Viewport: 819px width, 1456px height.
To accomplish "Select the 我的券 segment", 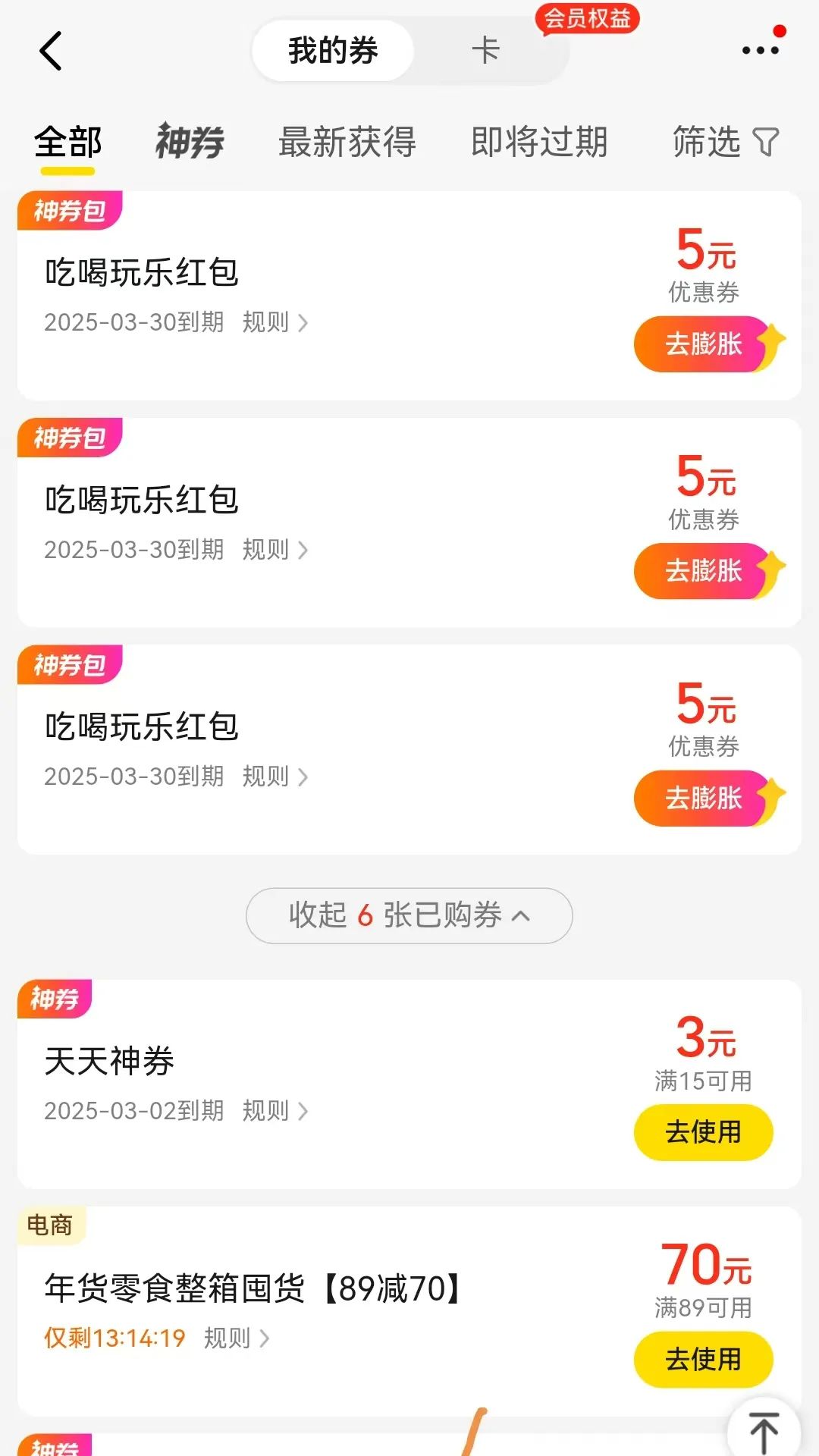I will pyautogui.click(x=333, y=51).
